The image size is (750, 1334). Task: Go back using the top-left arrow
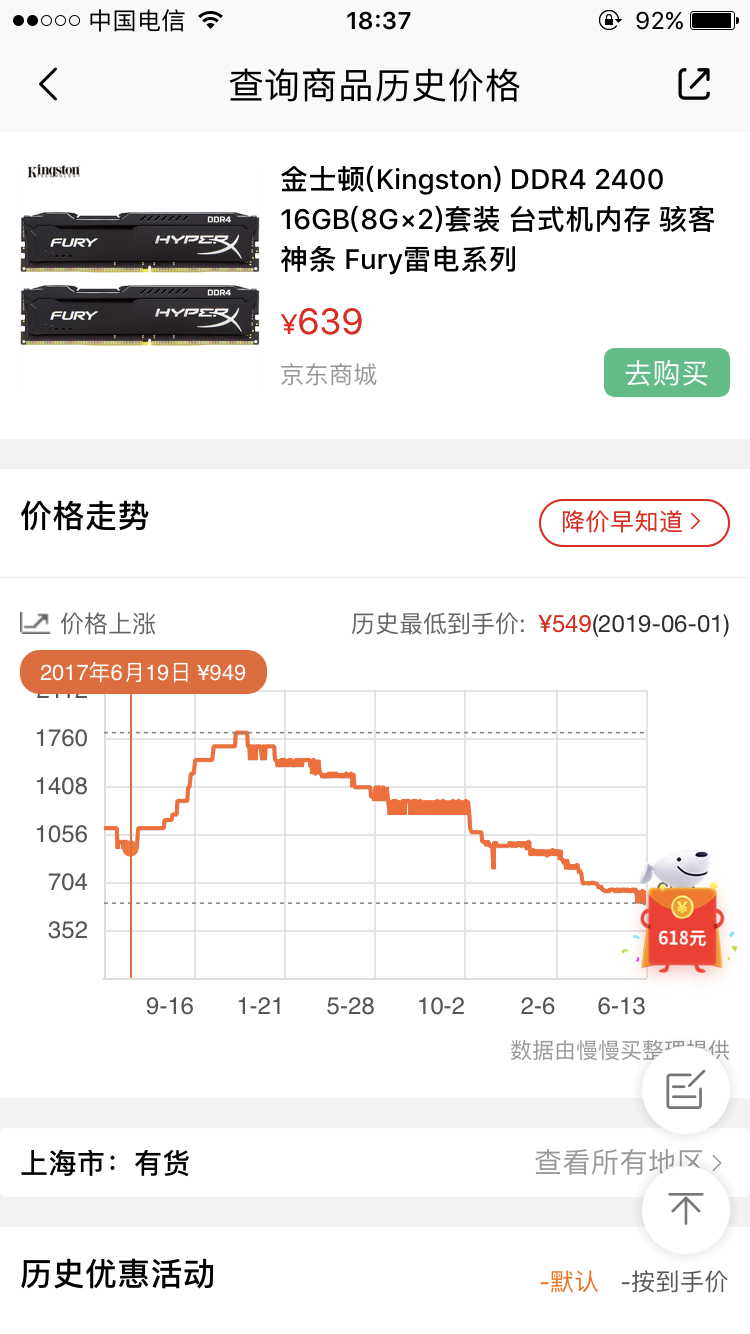(48, 85)
